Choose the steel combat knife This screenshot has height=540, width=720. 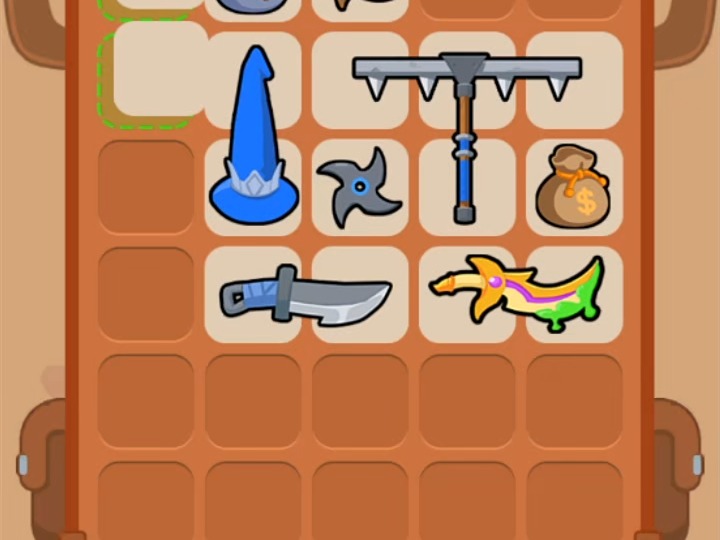point(305,297)
